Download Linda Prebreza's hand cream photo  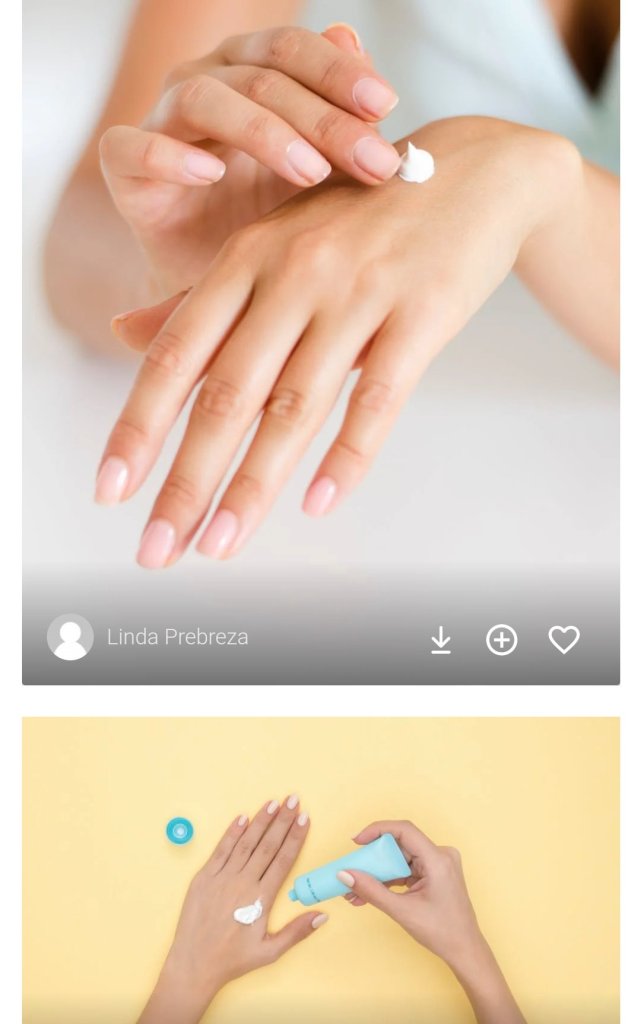tap(441, 640)
